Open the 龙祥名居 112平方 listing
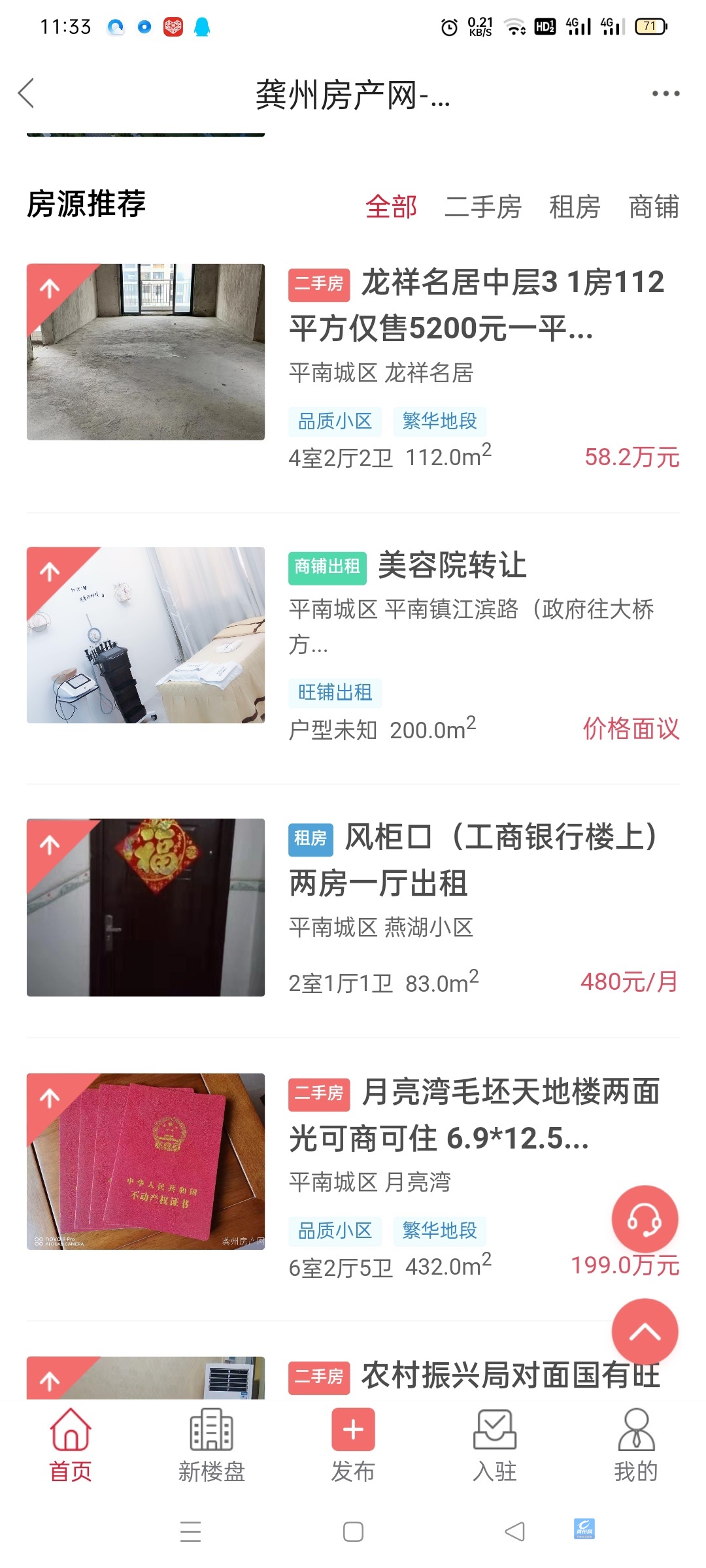This screenshot has width=706, height=1568. point(477,305)
